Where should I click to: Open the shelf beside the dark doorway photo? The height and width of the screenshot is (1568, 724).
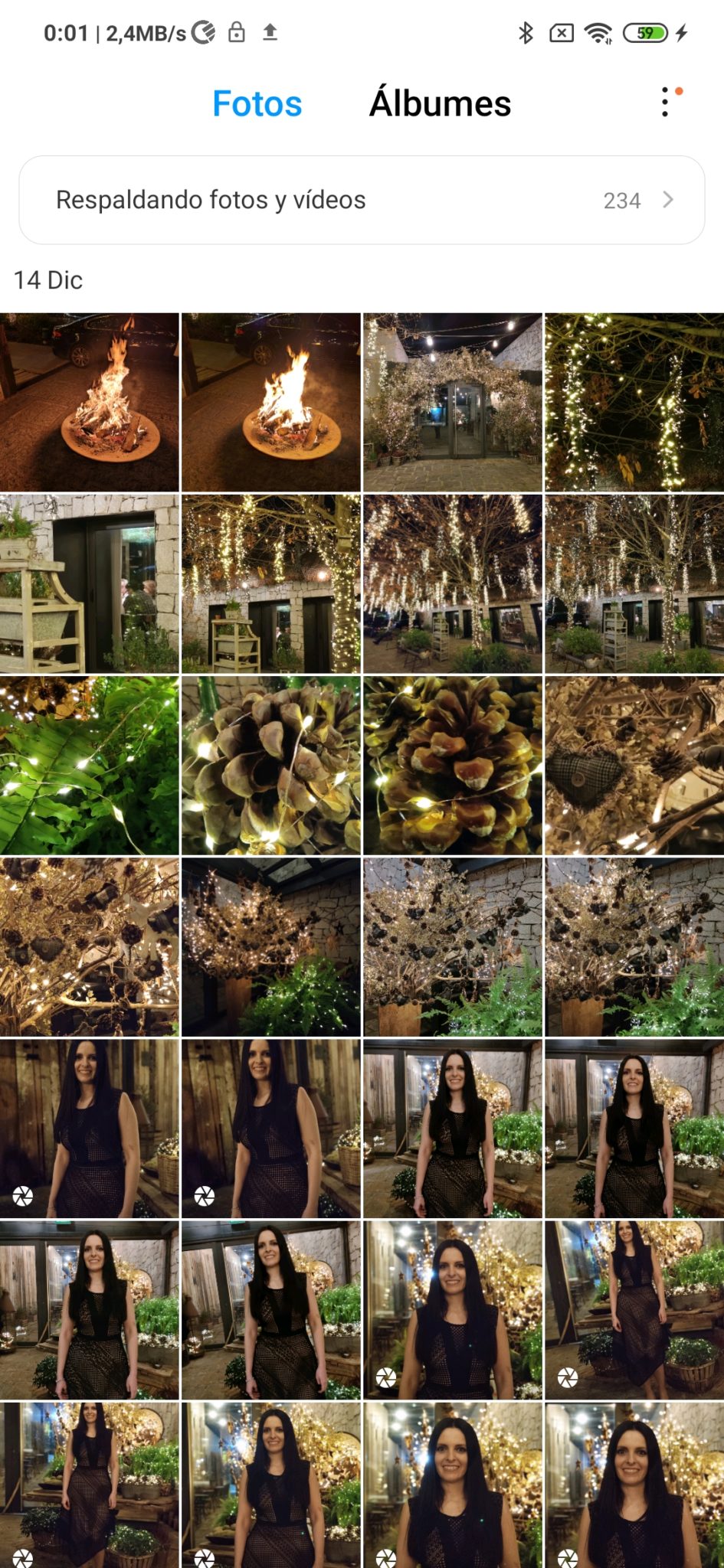[89, 583]
